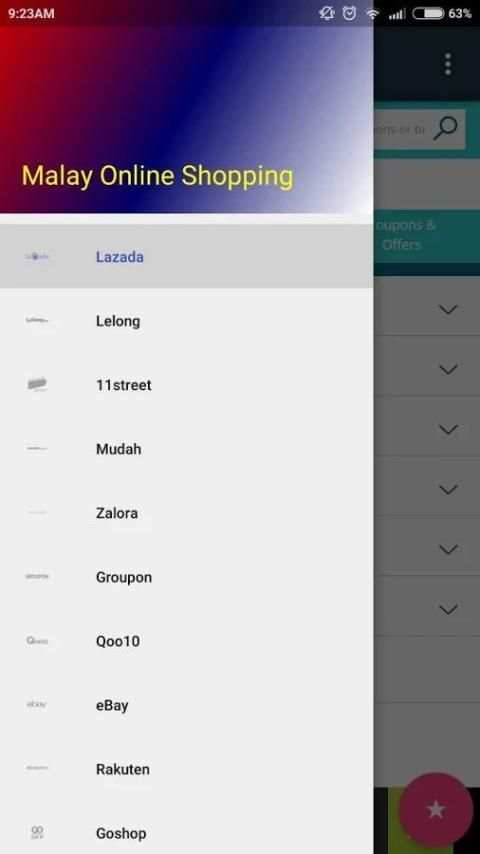Open Mudah shopping site
The height and width of the screenshot is (854, 480).
pos(186,449)
